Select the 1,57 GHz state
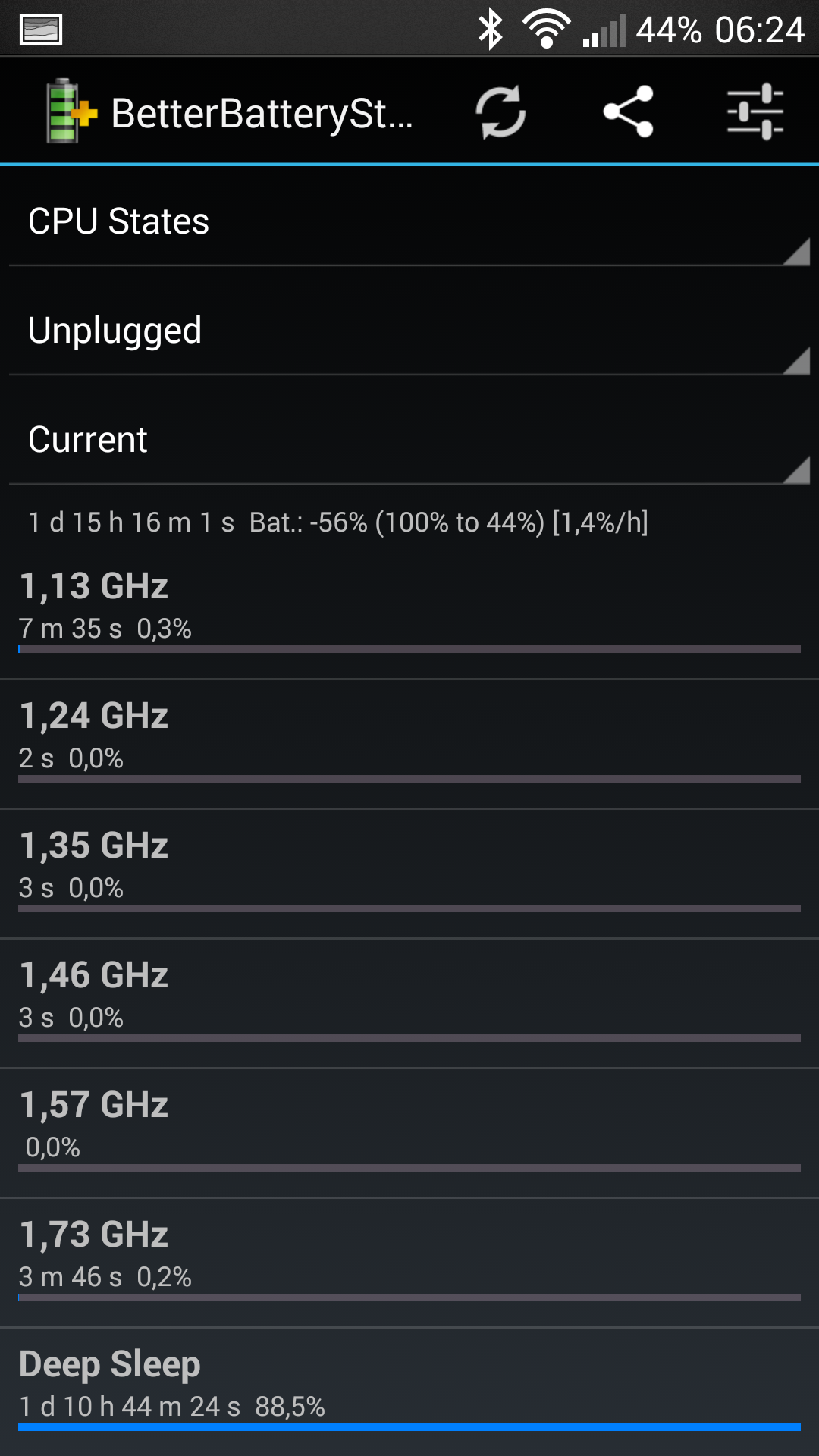 [x=409, y=1133]
